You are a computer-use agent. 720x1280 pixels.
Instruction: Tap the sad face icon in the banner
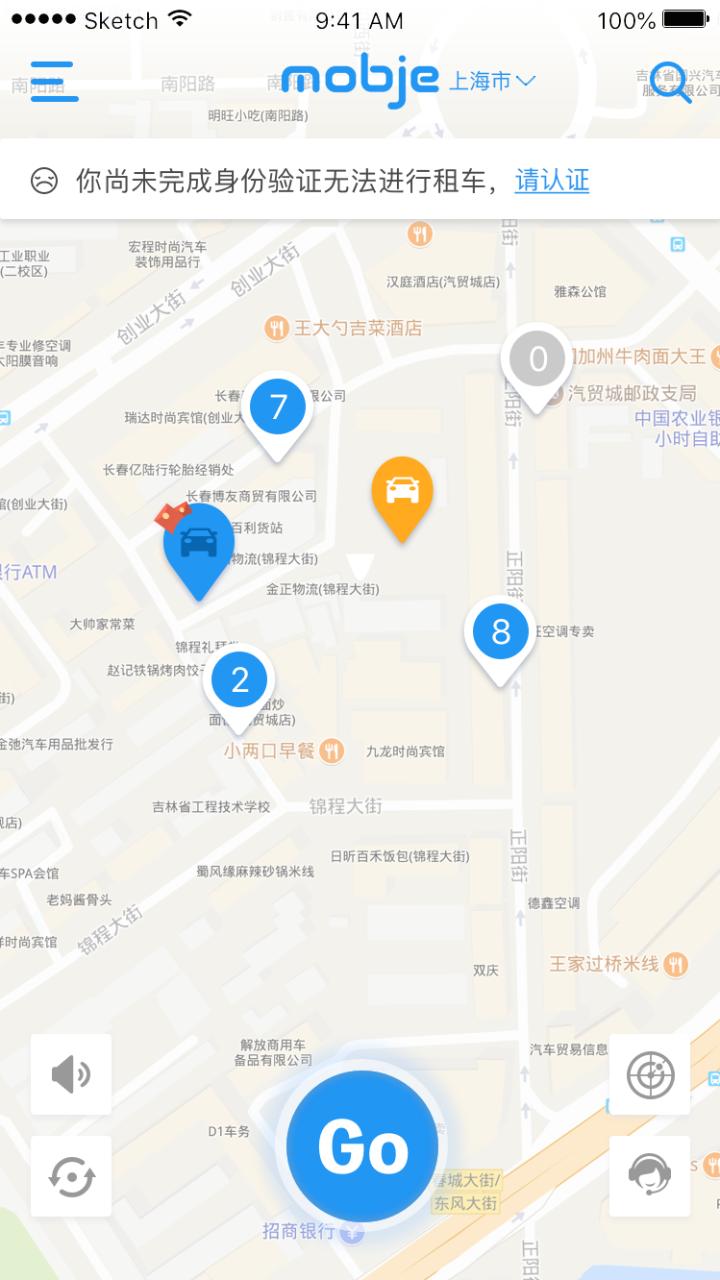pos(42,180)
